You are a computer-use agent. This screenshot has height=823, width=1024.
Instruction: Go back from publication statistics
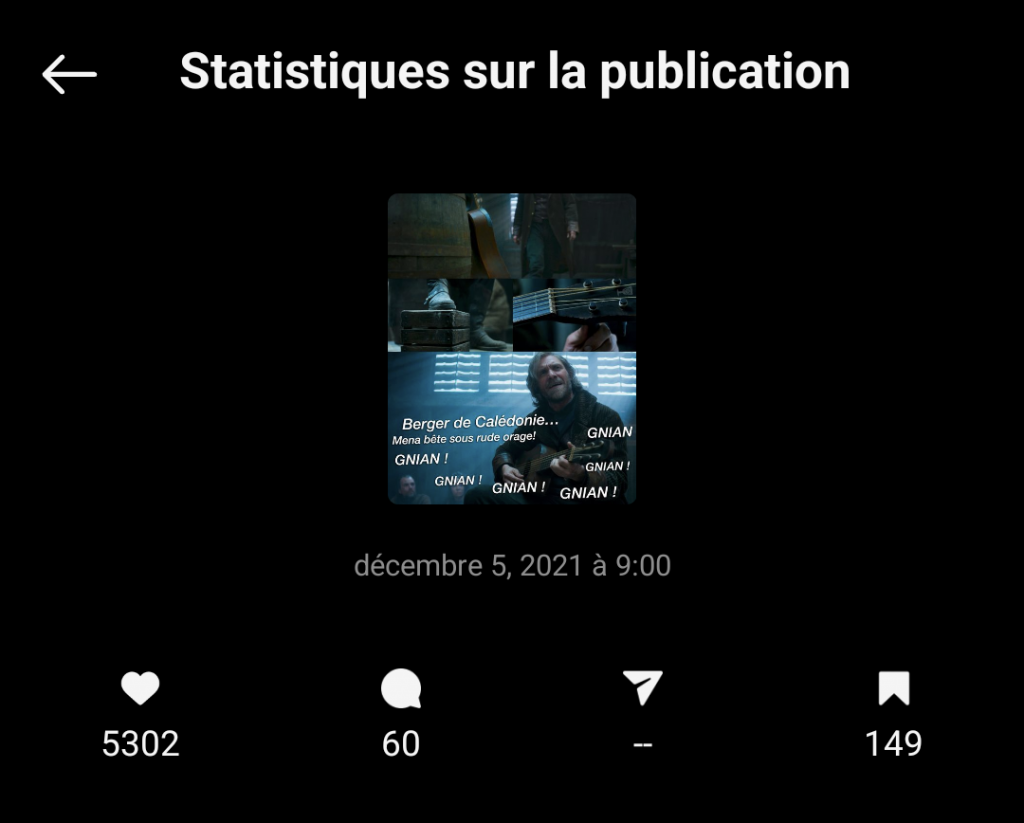(69, 74)
